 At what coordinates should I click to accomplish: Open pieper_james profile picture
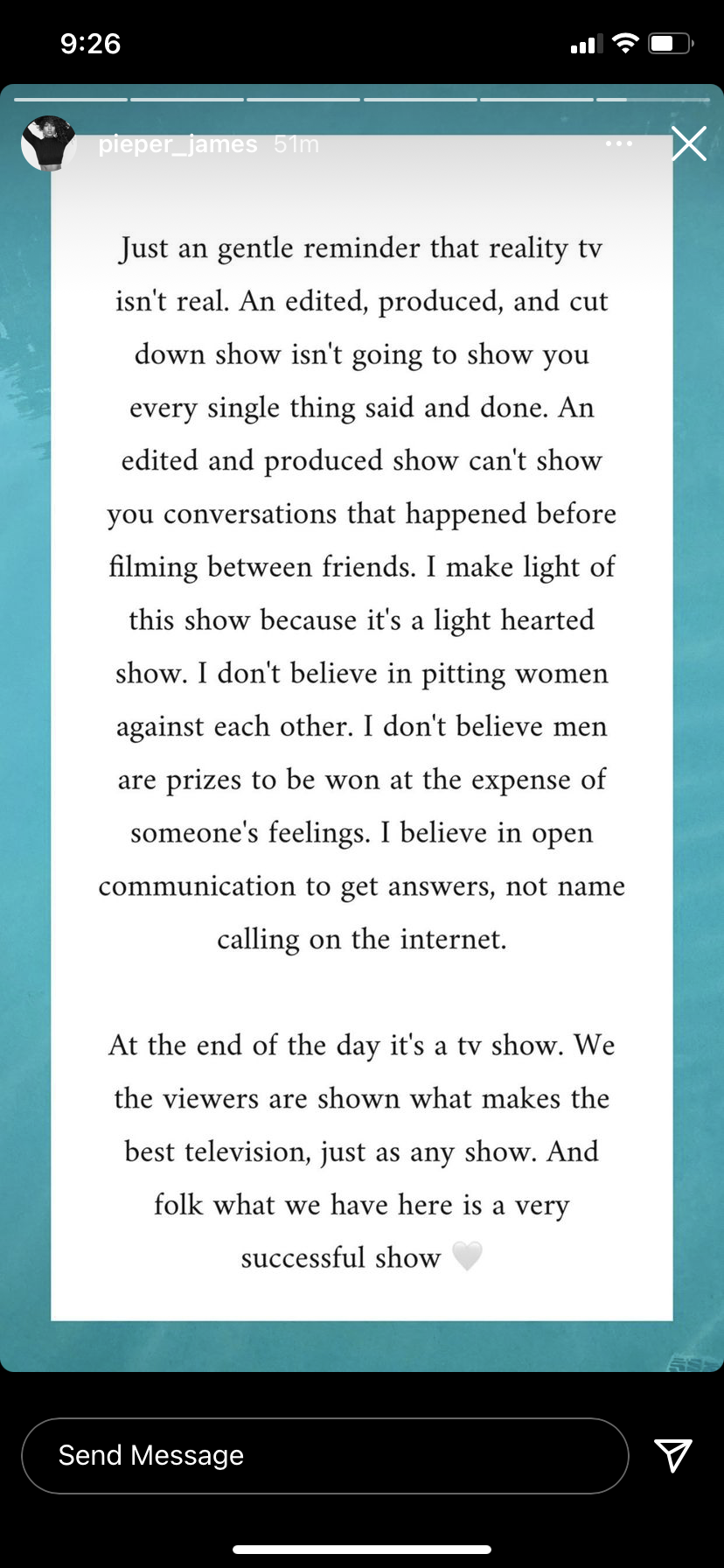point(48,143)
